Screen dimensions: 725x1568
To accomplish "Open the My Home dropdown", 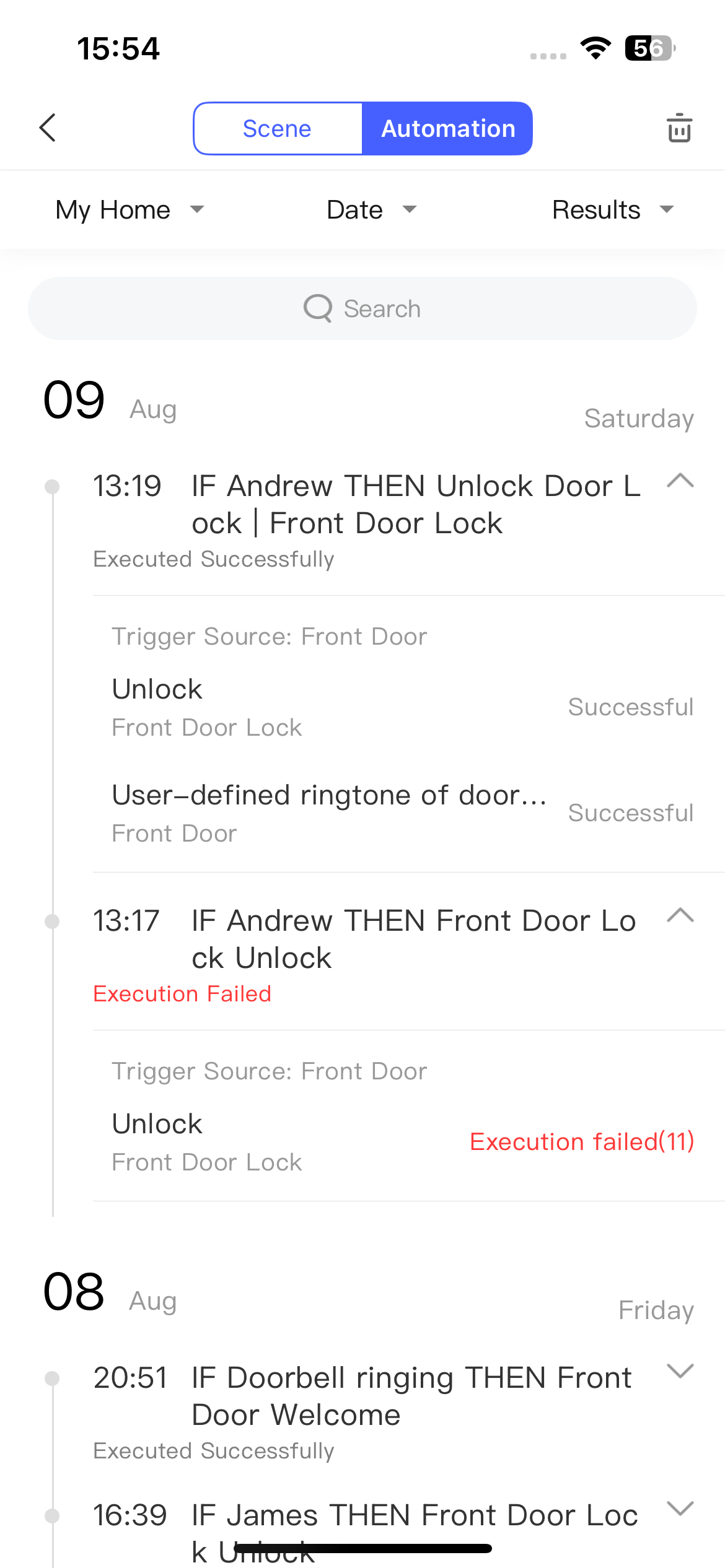I will click(130, 210).
